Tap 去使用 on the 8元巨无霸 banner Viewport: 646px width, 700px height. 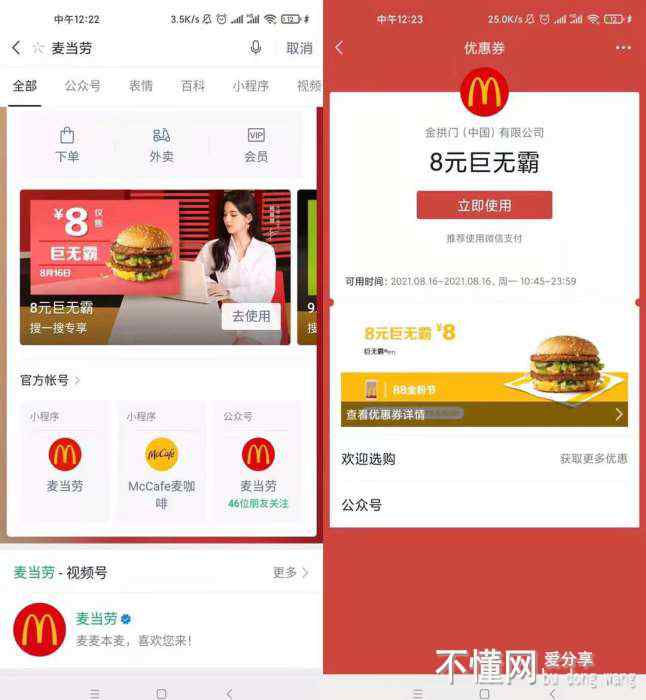(251, 316)
